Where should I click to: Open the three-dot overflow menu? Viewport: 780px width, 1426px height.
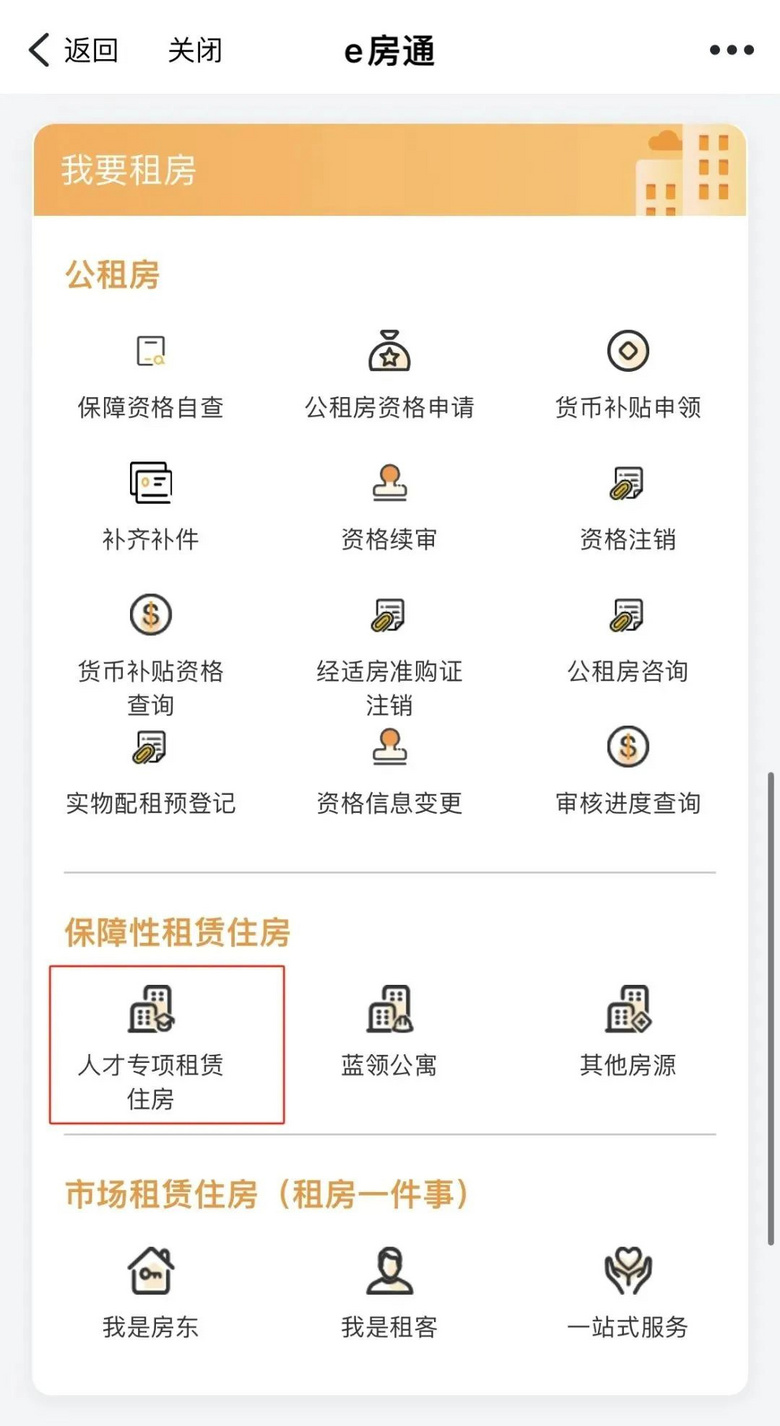pos(731,50)
